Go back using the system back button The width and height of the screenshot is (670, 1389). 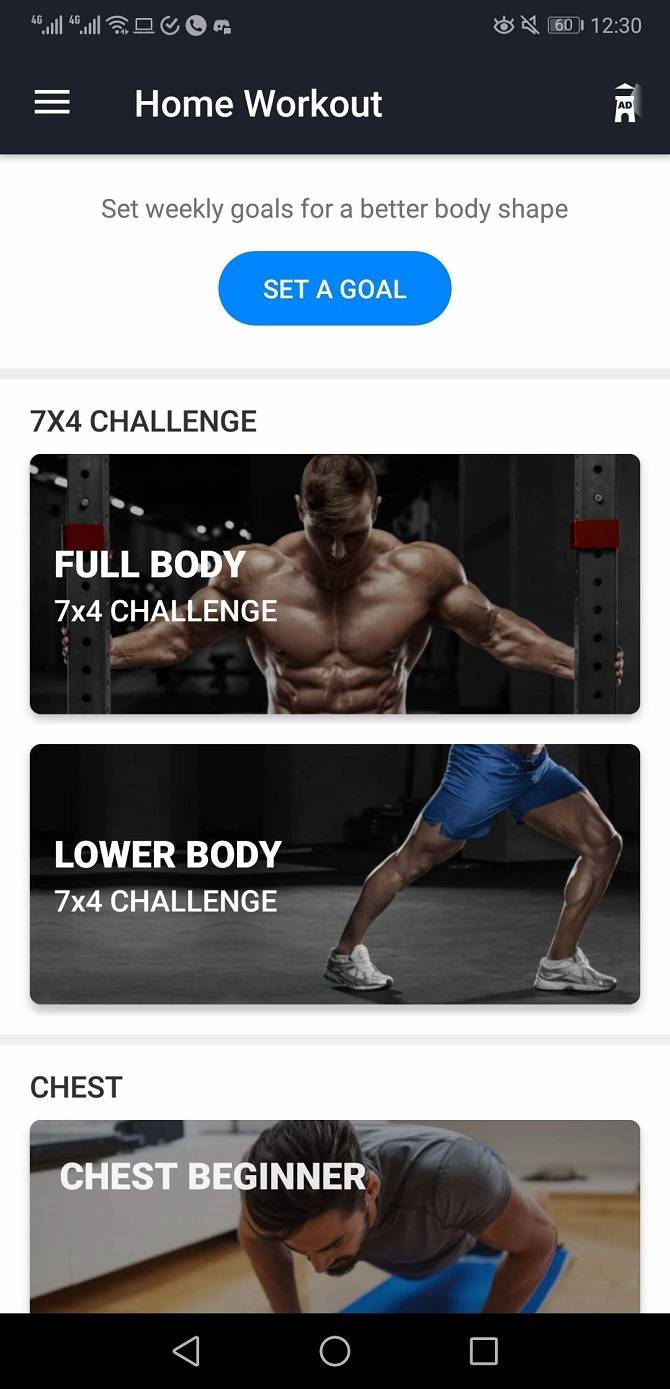(186, 1351)
